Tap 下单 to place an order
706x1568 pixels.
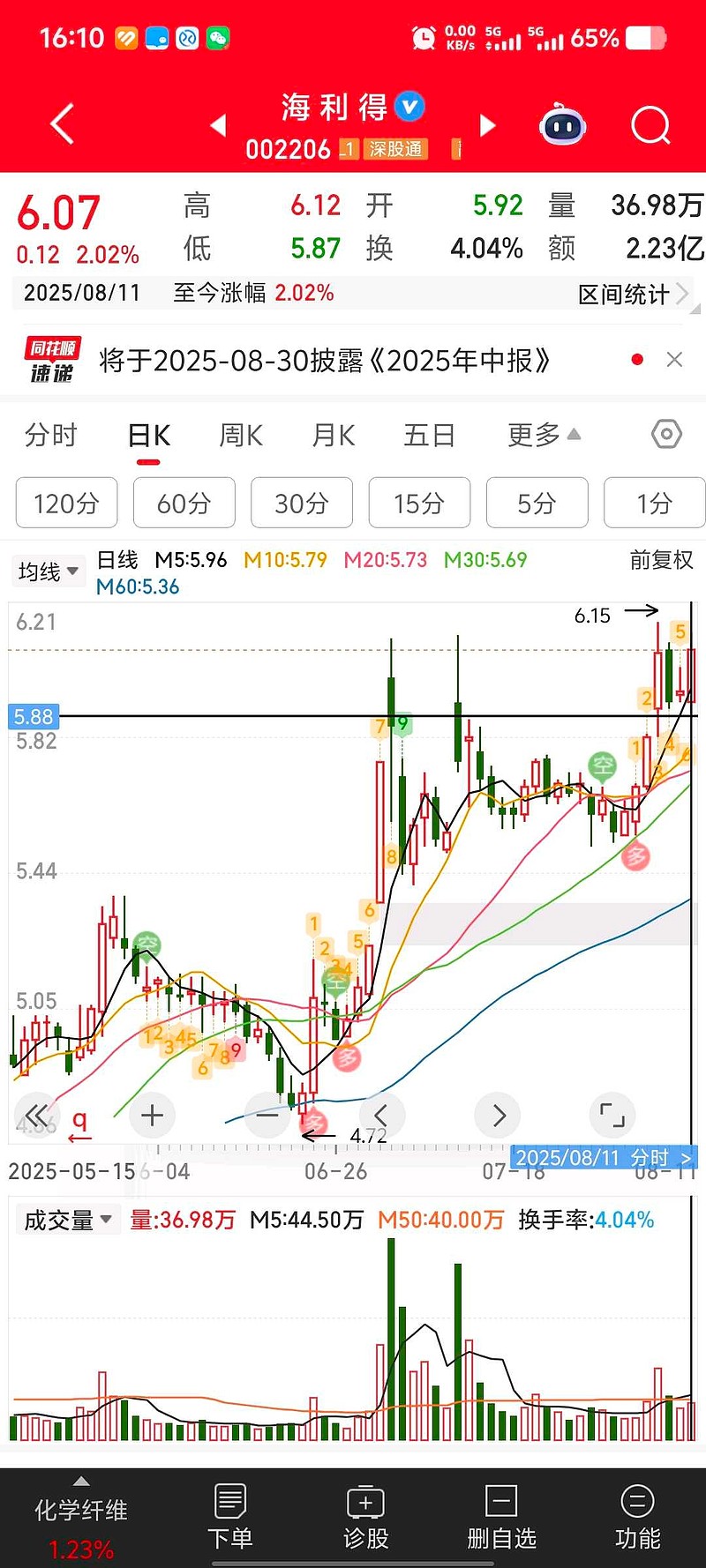click(229, 1519)
